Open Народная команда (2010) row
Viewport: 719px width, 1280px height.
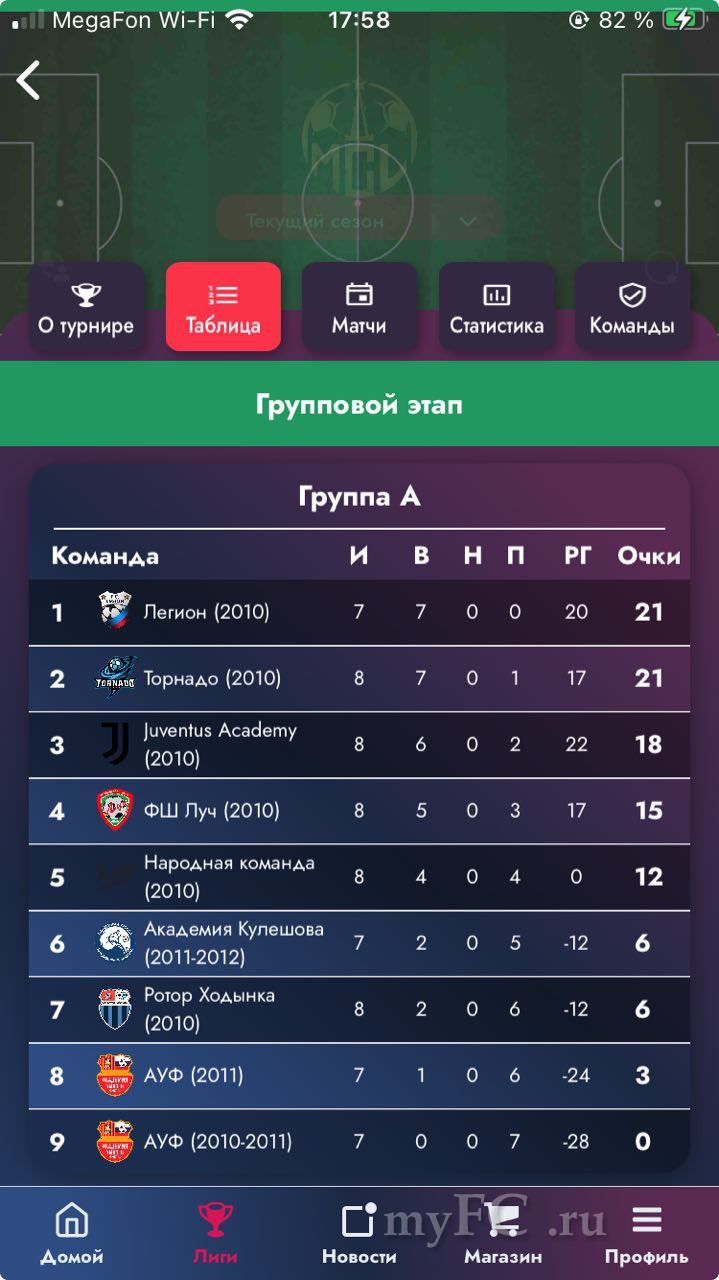point(228,876)
